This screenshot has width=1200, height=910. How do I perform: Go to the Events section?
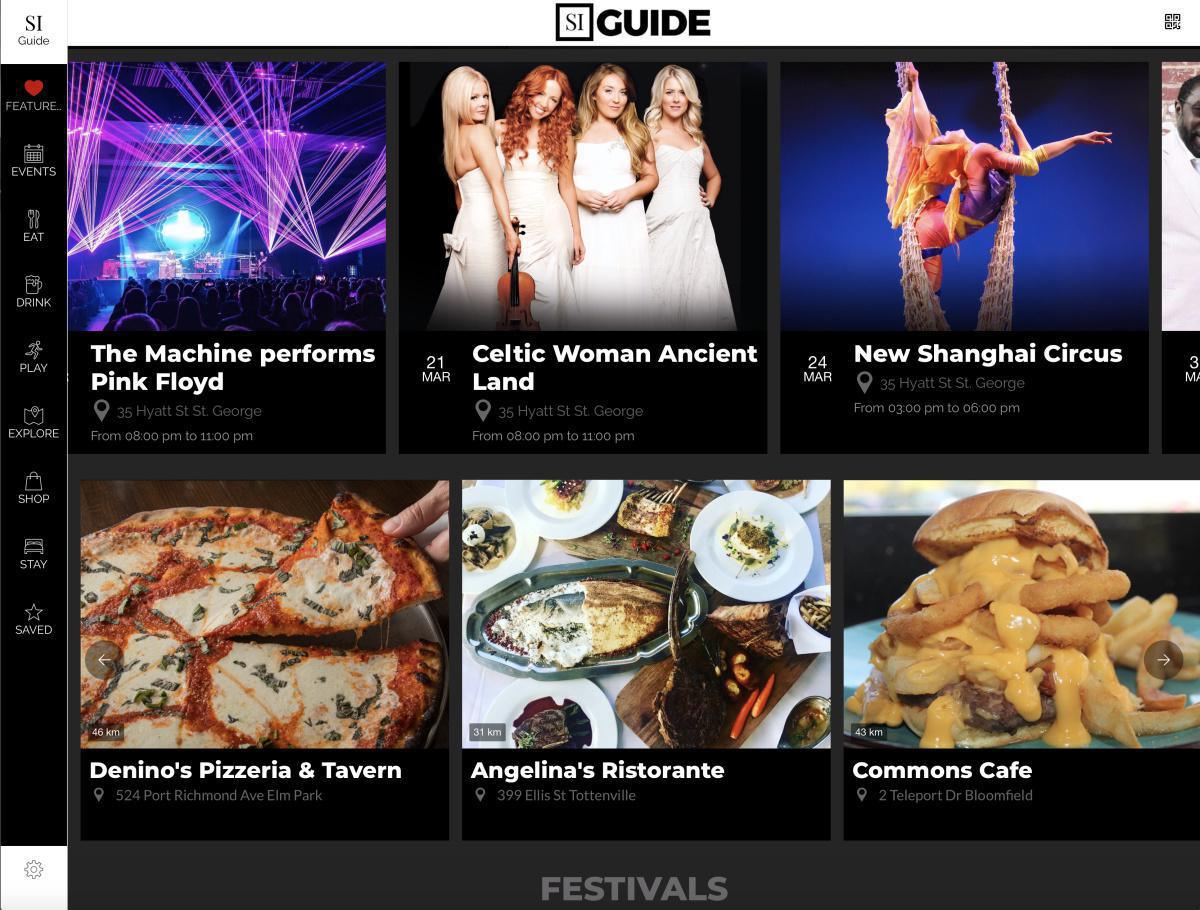(33, 161)
